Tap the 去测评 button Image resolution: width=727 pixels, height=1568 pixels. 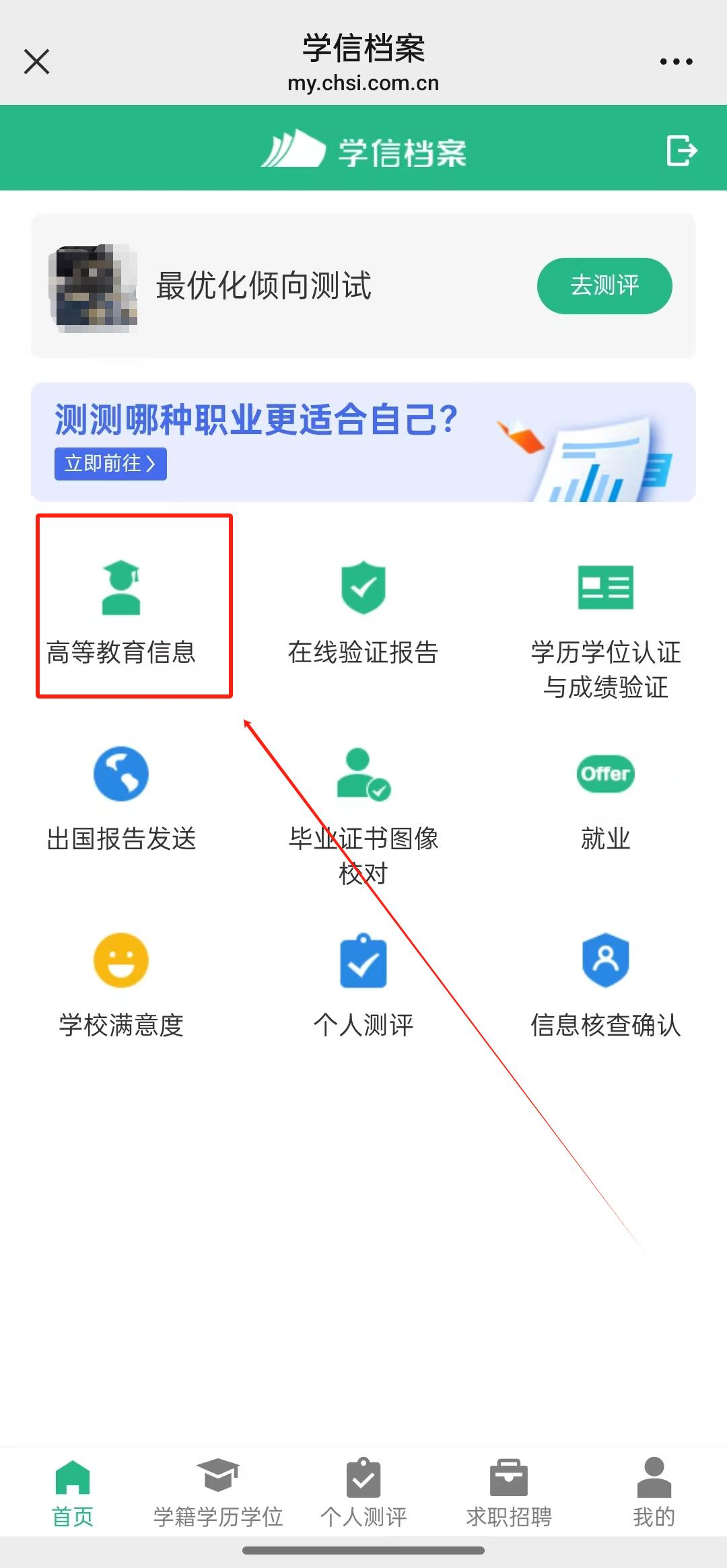(x=604, y=285)
